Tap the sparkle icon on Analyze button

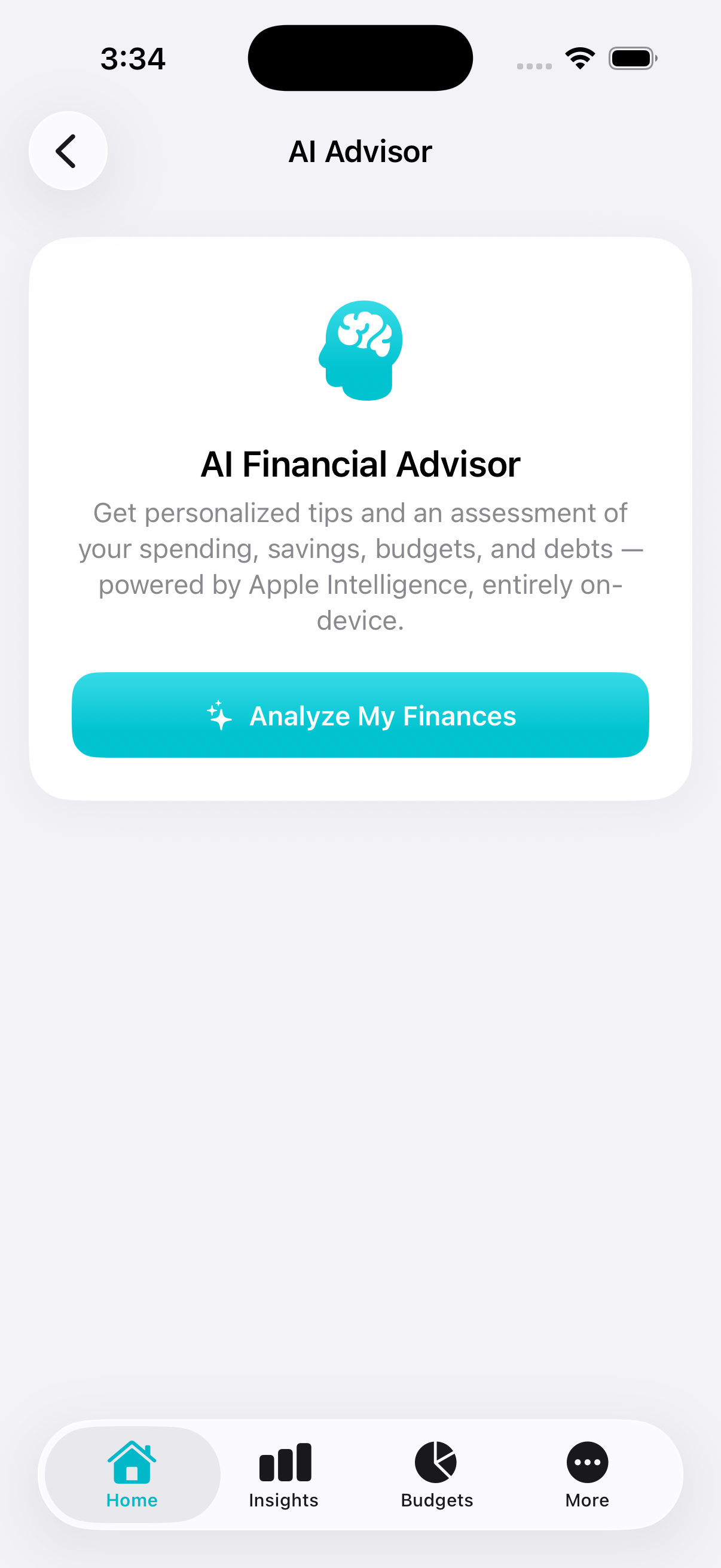[219, 716]
